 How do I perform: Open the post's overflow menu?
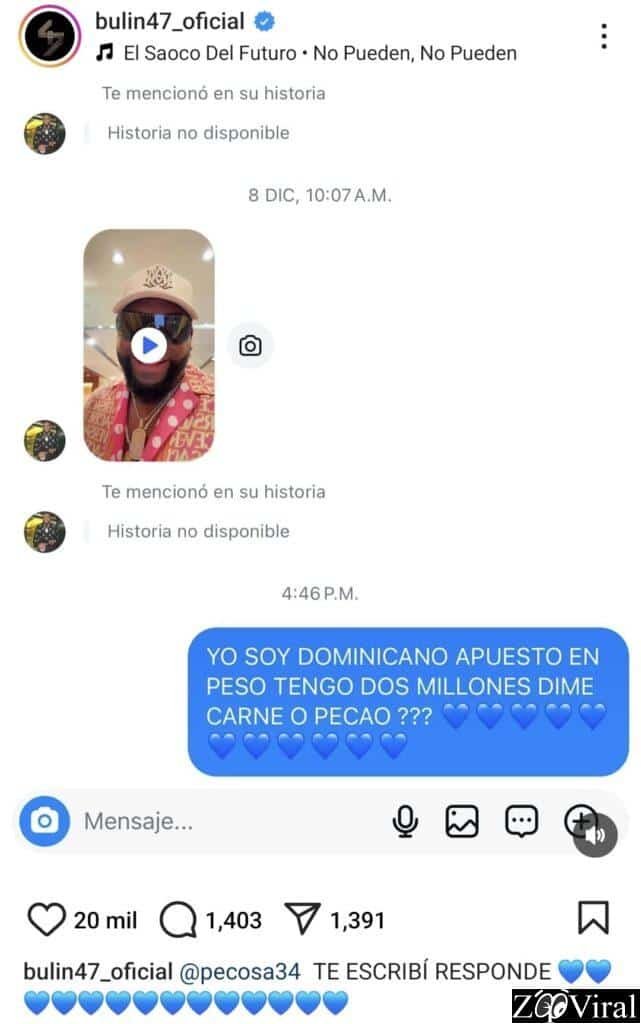coord(604,36)
